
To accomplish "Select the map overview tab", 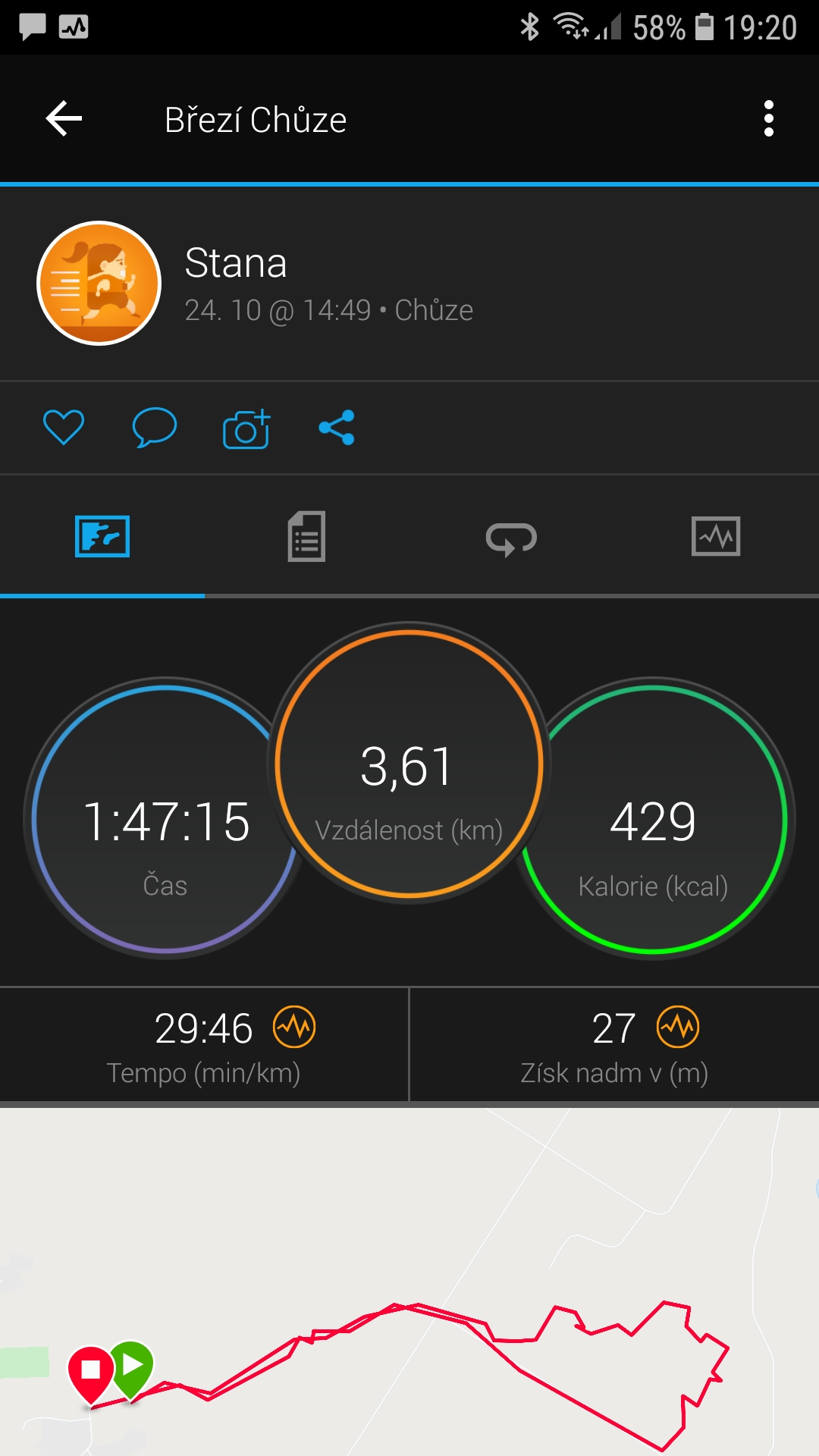I will tap(102, 536).
